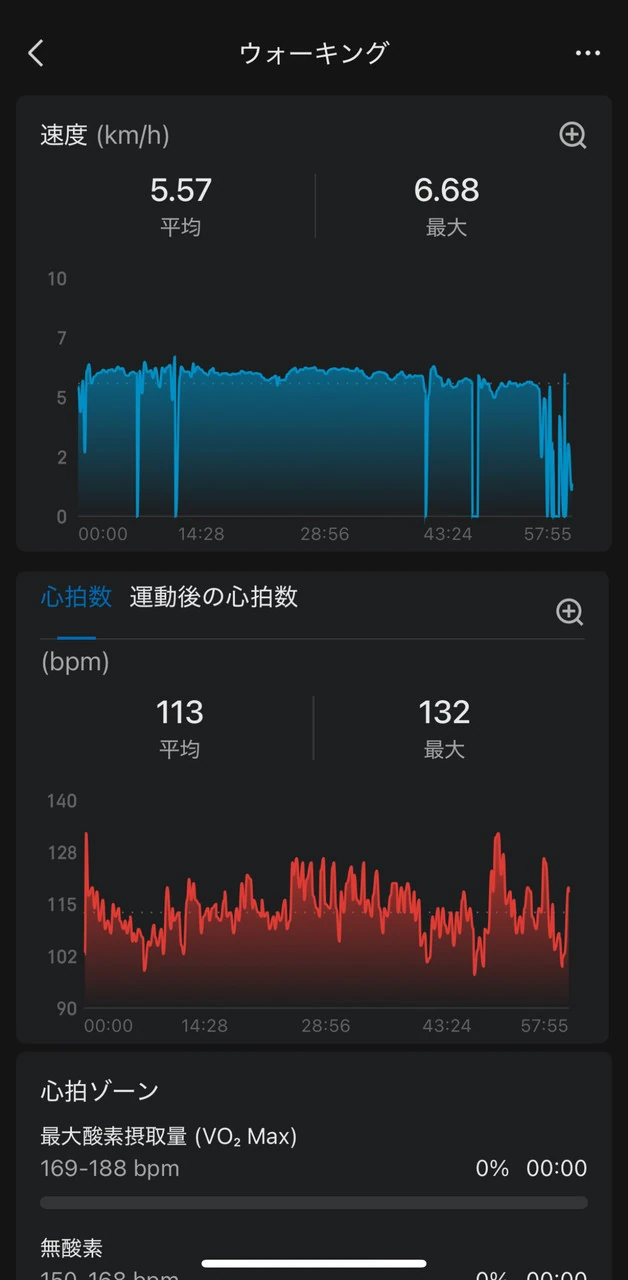Switch to the 運動後の心拍数 tab
The width and height of the screenshot is (628, 1280).
[214, 598]
